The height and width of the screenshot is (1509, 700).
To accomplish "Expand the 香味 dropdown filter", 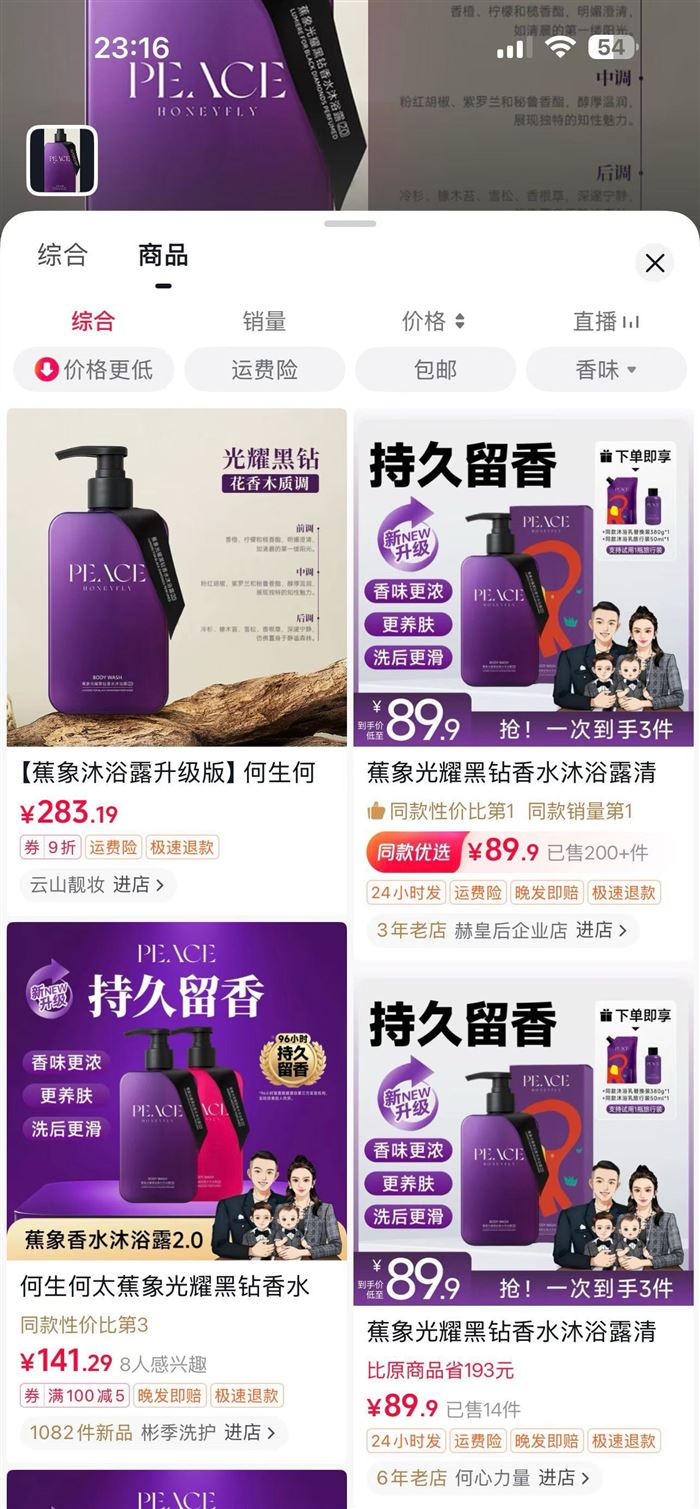I will click(x=606, y=370).
